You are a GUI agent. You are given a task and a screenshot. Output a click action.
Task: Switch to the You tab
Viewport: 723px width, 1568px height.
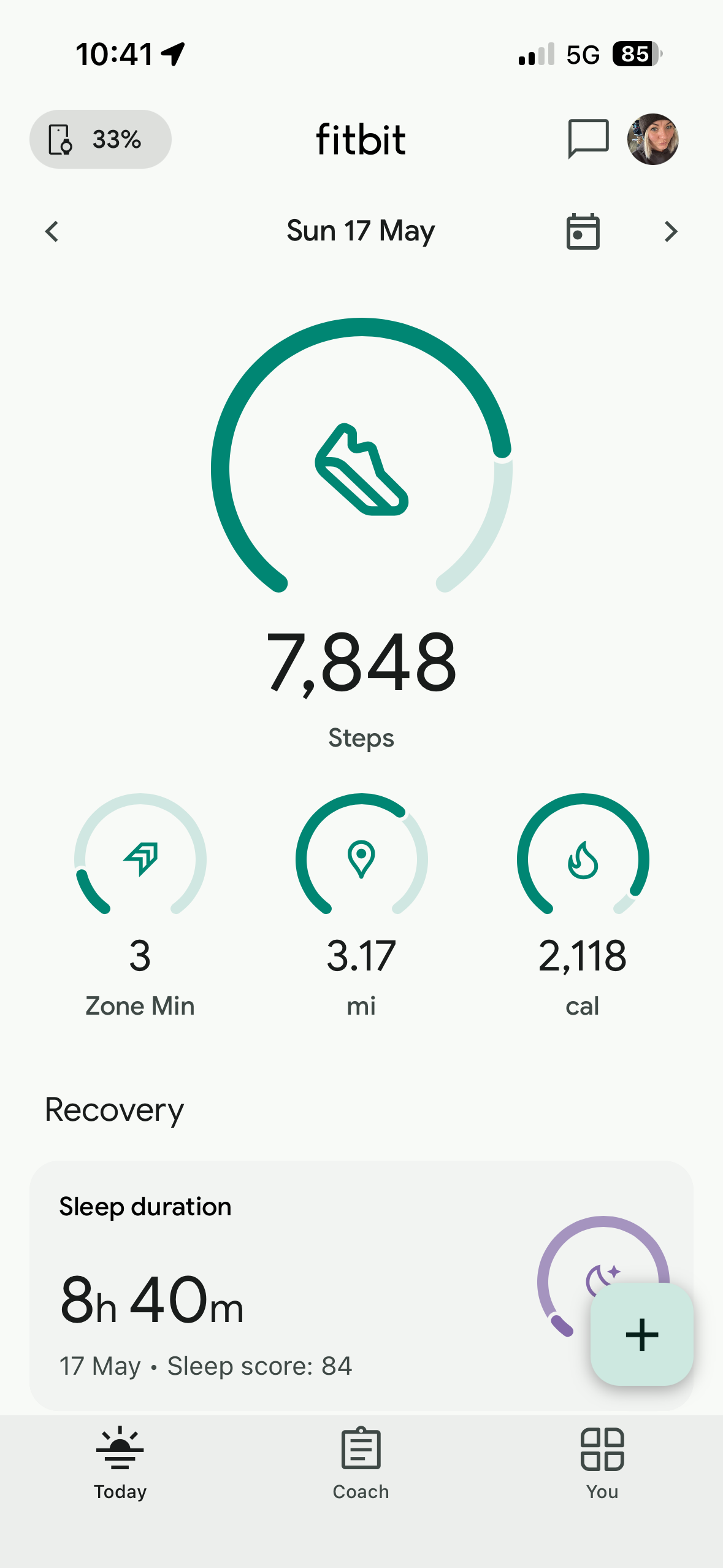[x=602, y=1463]
